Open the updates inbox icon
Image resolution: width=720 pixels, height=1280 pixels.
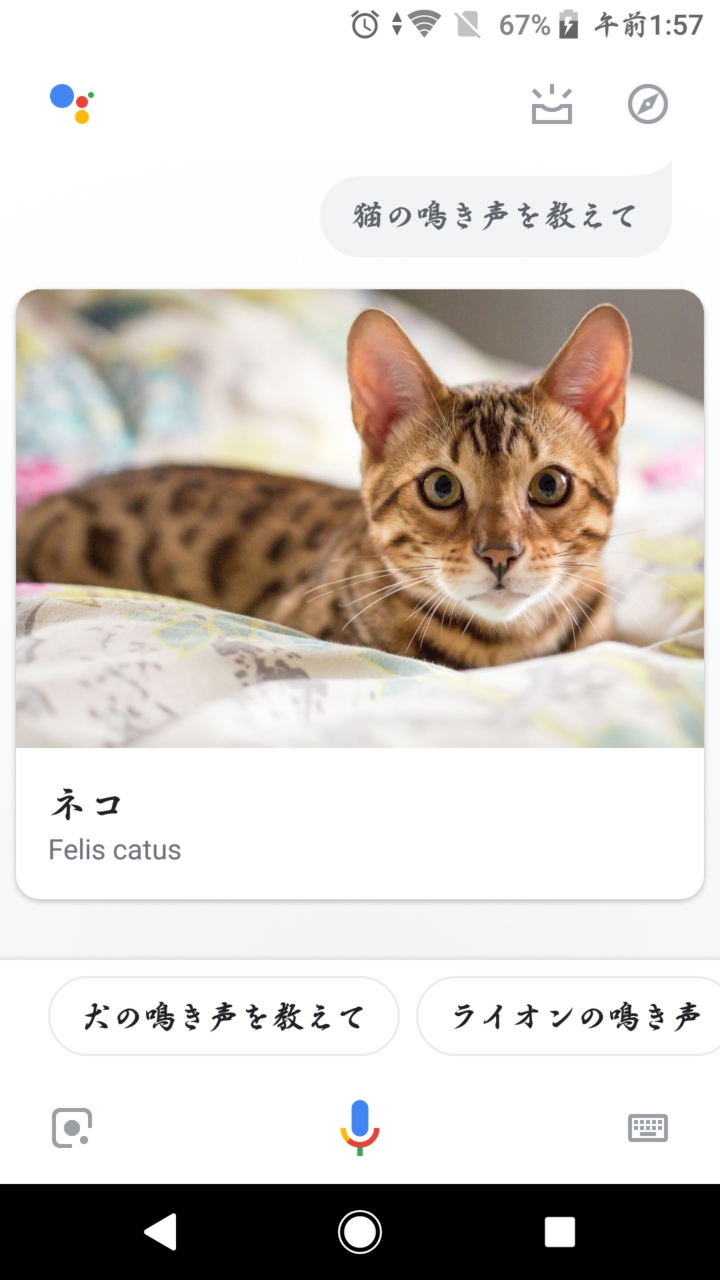pos(552,105)
